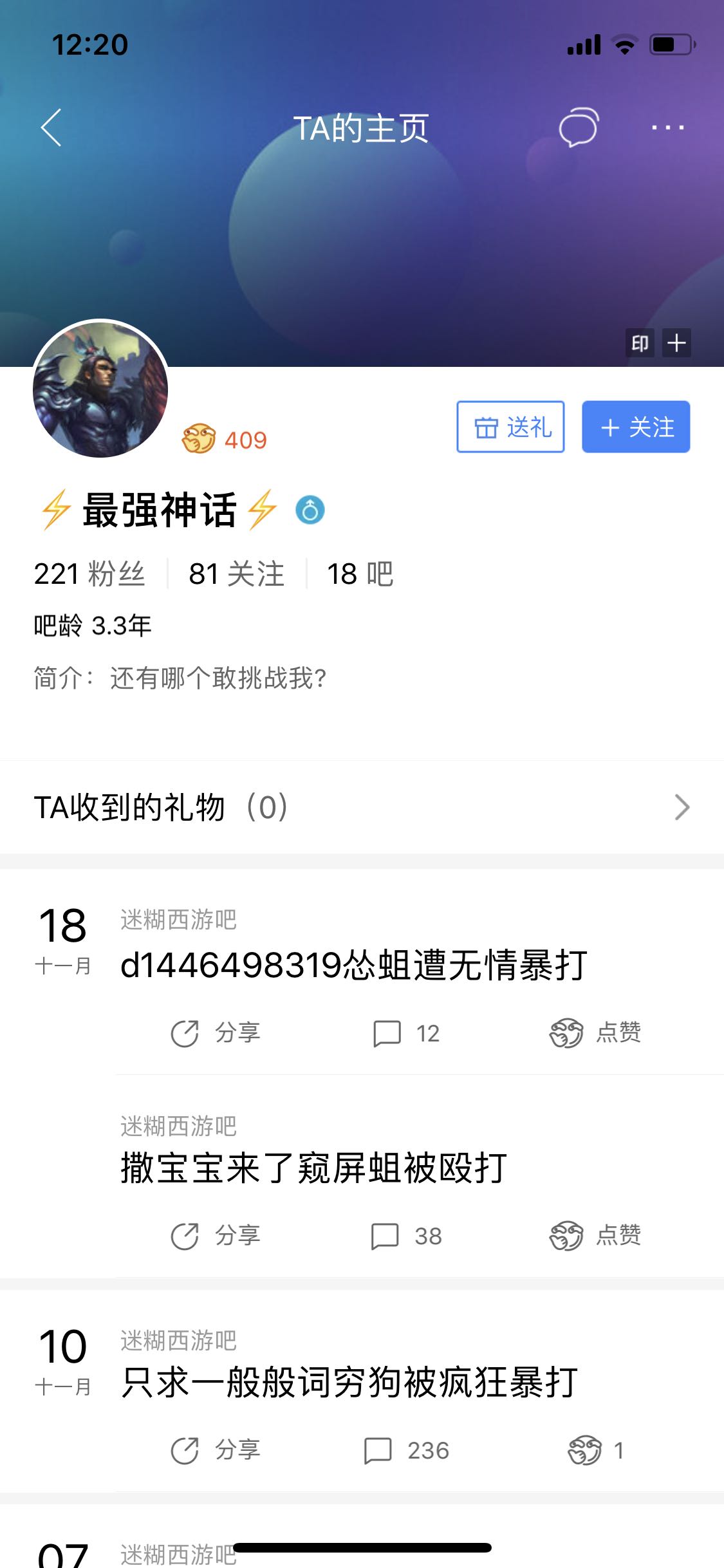The width and height of the screenshot is (724, 1568).
Task: Open the chat message icon
Action: (578, 127)
